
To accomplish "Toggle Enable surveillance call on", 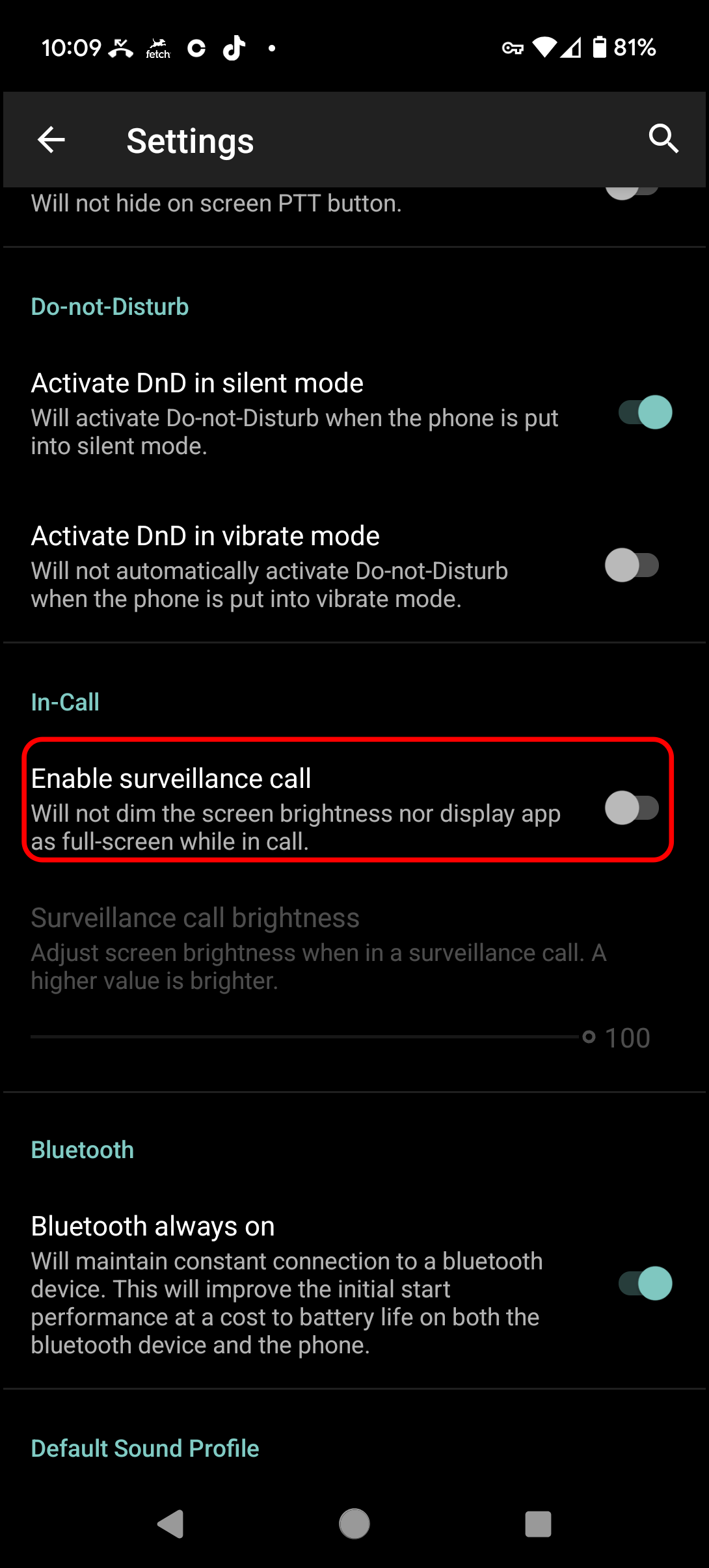I will (632, 808).
